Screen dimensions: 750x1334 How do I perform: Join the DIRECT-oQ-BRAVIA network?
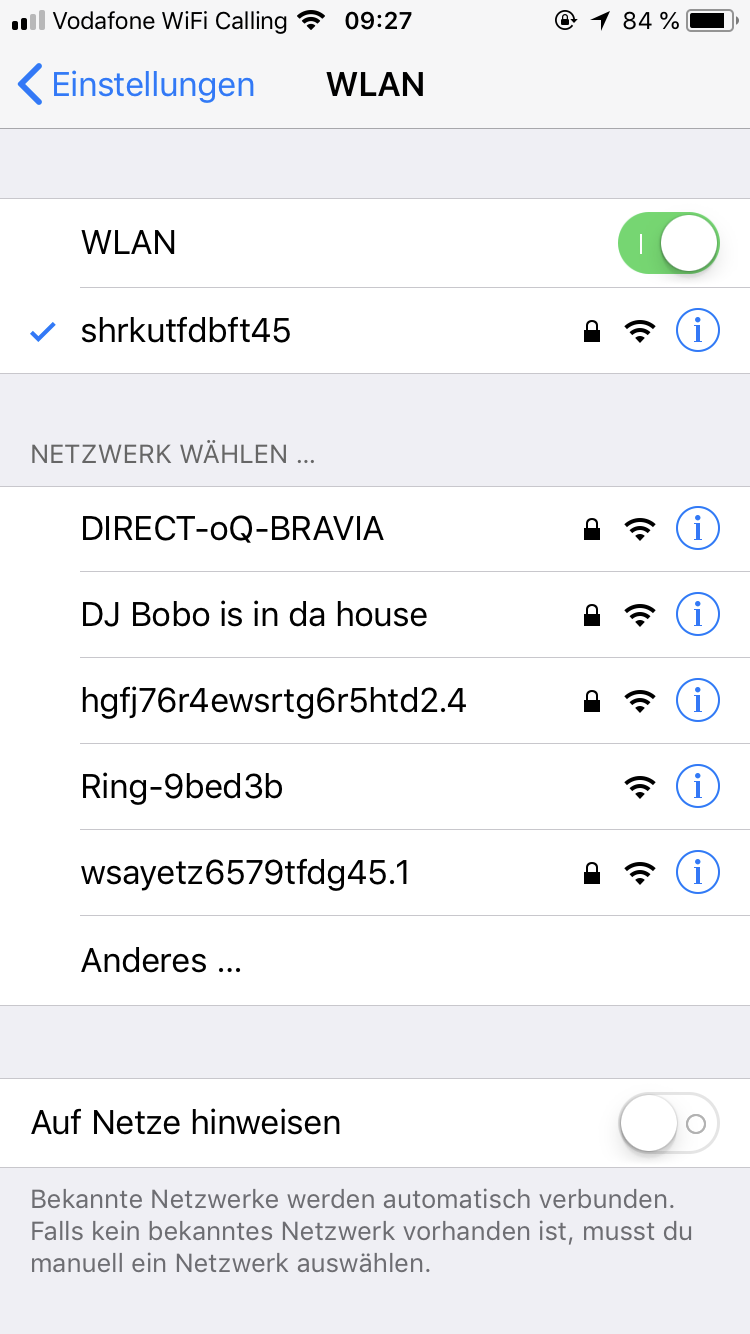pyautogui.click(x=232, y=528)
